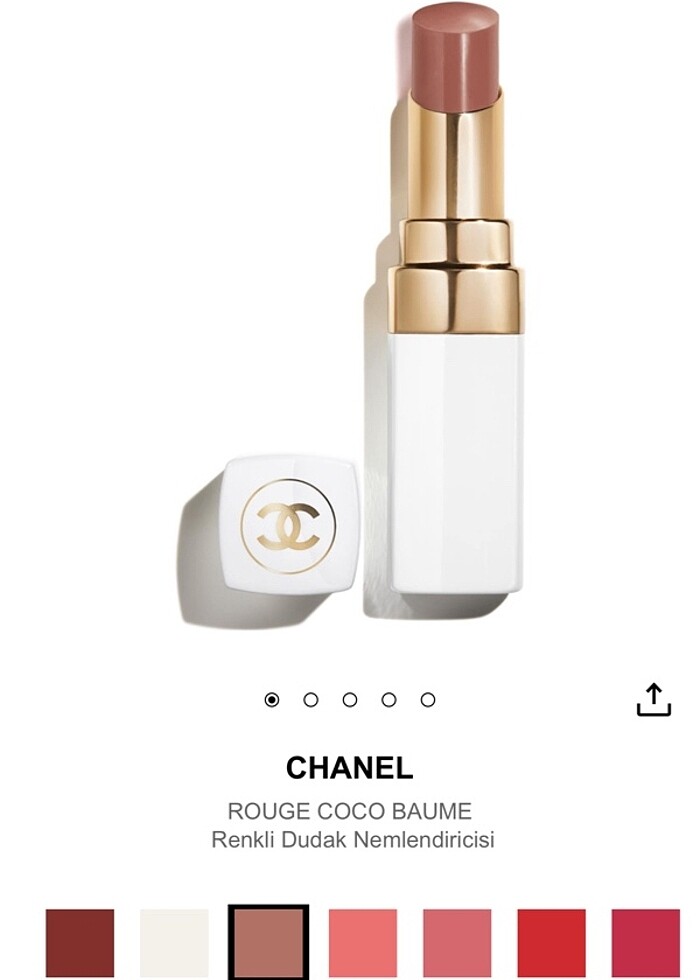Screen dimensions: 700x980
Task: View the fifth product image dot
Action: click(x=428, y=700)
